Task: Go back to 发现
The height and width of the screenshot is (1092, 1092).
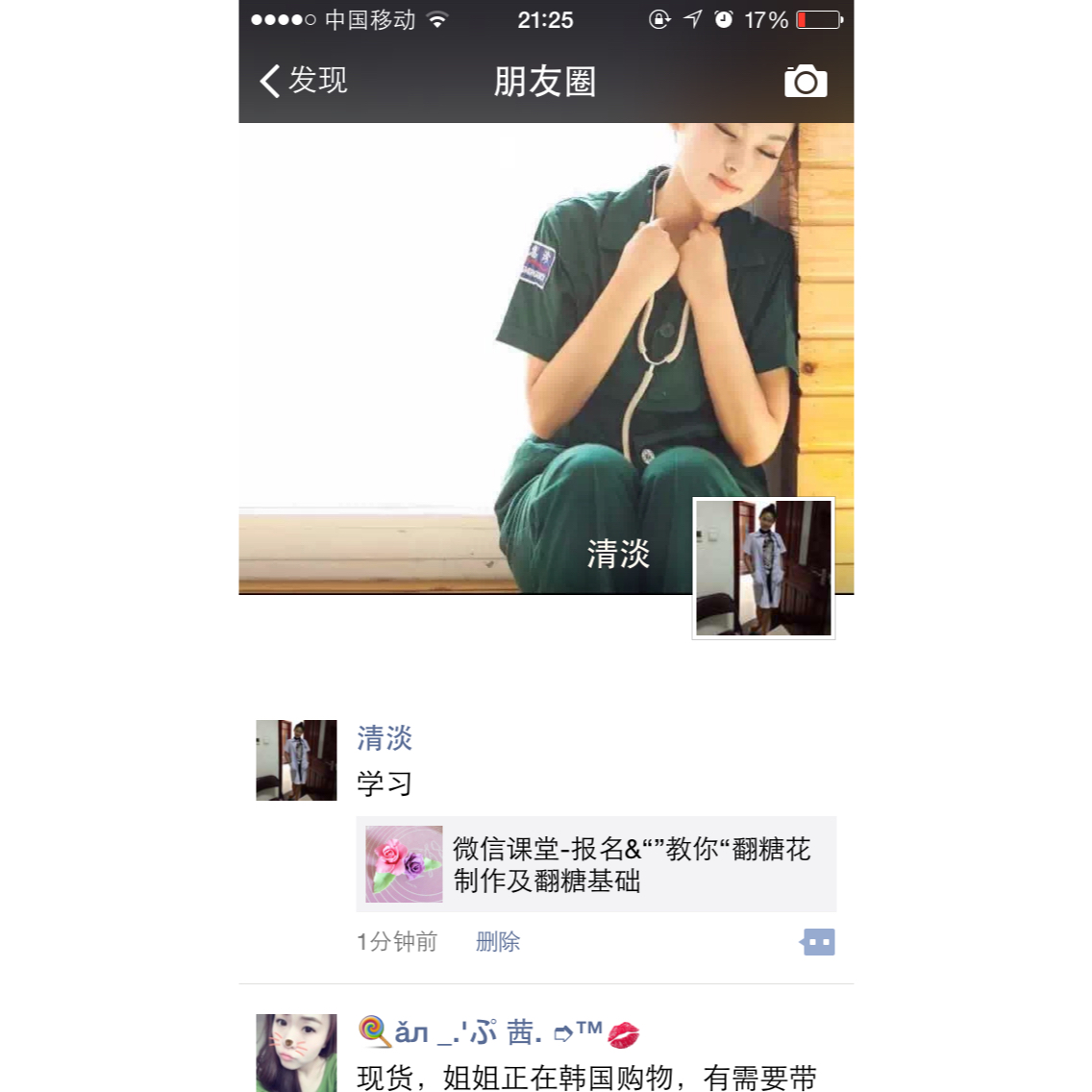Action: (x=303, y=81)
